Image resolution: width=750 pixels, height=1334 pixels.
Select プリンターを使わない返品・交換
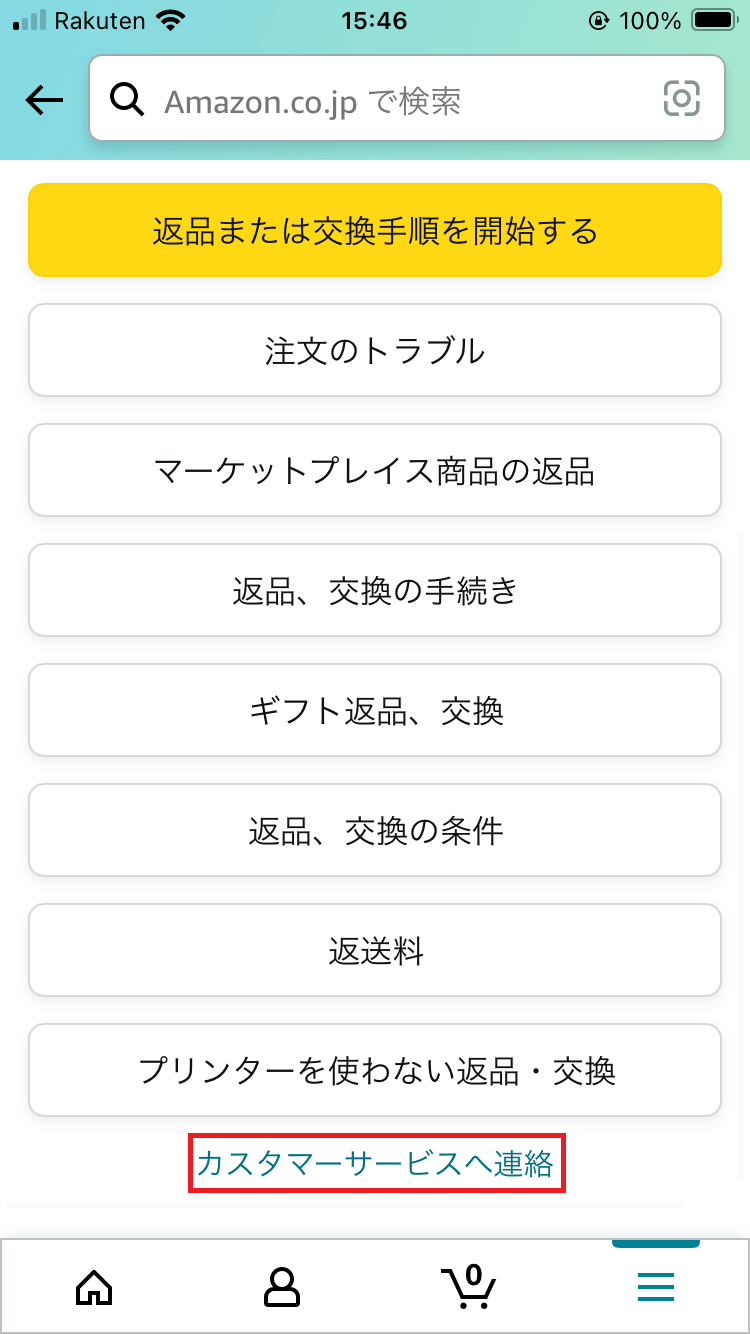[x=375, y=1070]
